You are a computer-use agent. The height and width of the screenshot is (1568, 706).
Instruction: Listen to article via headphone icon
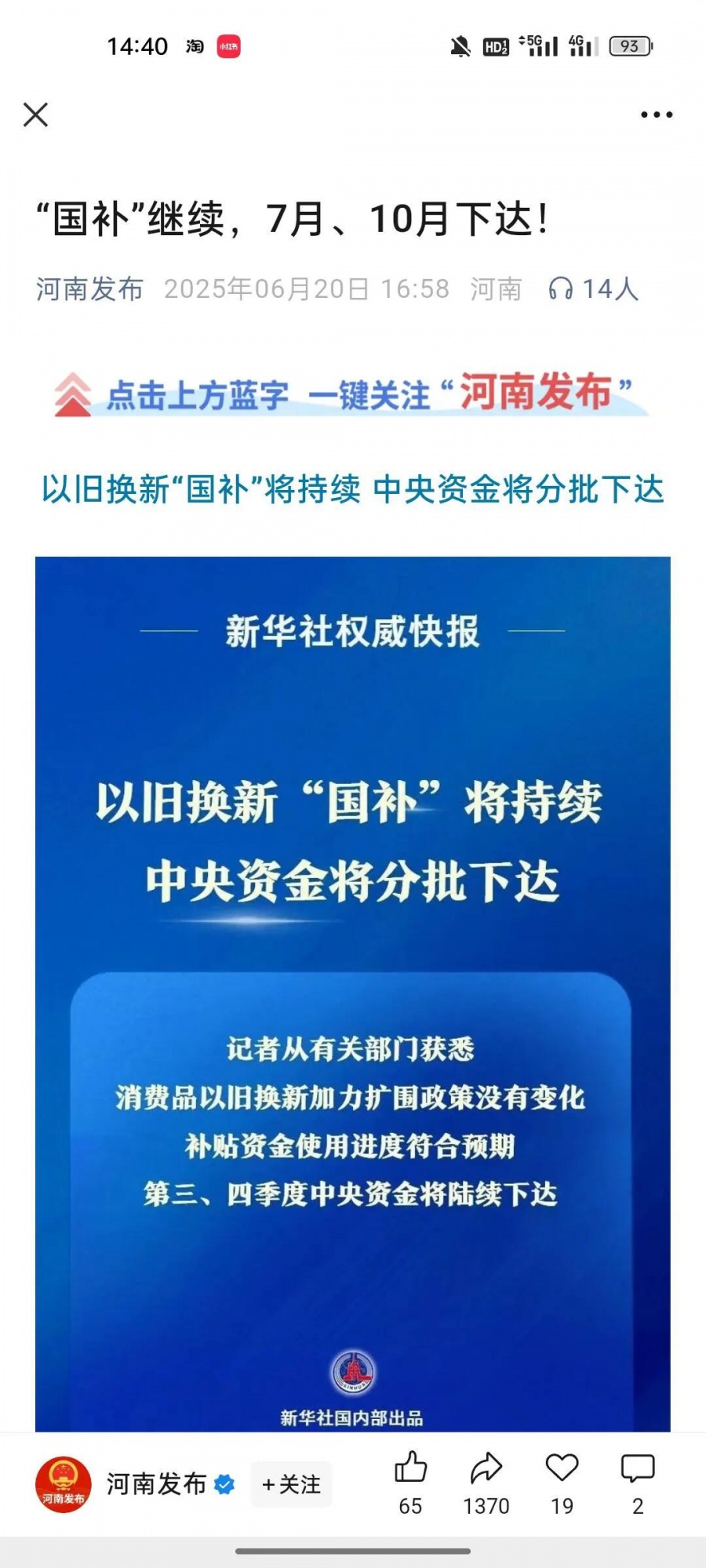(x=560, y=289)
